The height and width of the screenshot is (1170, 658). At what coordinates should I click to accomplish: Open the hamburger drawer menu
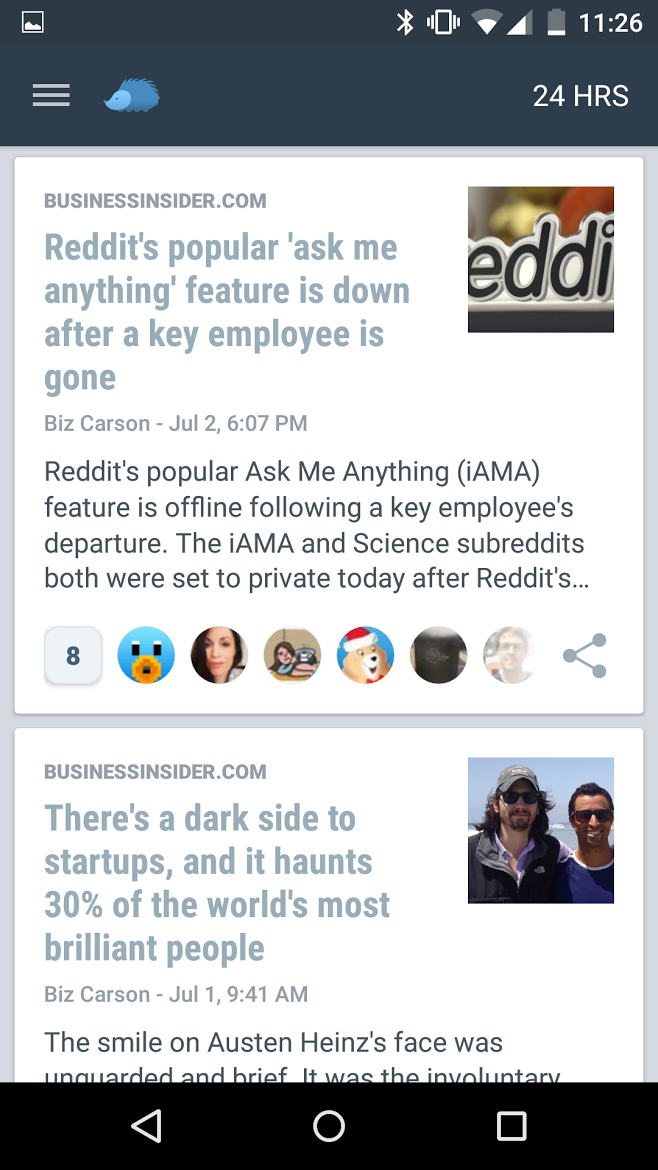point(51,96)
